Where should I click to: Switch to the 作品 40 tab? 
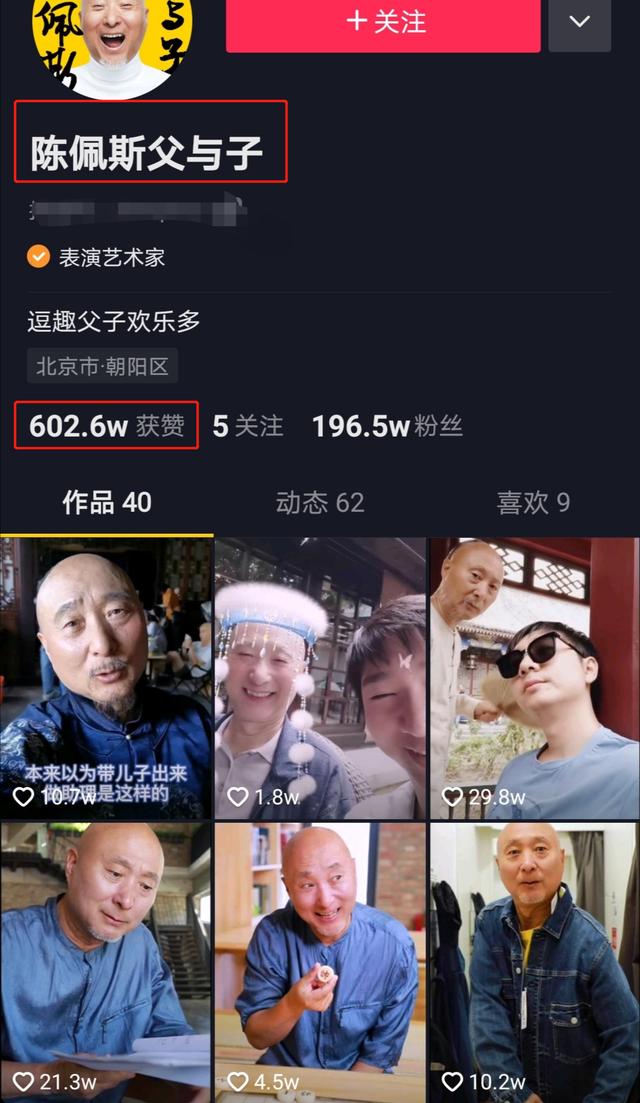(x=107, y=503)
